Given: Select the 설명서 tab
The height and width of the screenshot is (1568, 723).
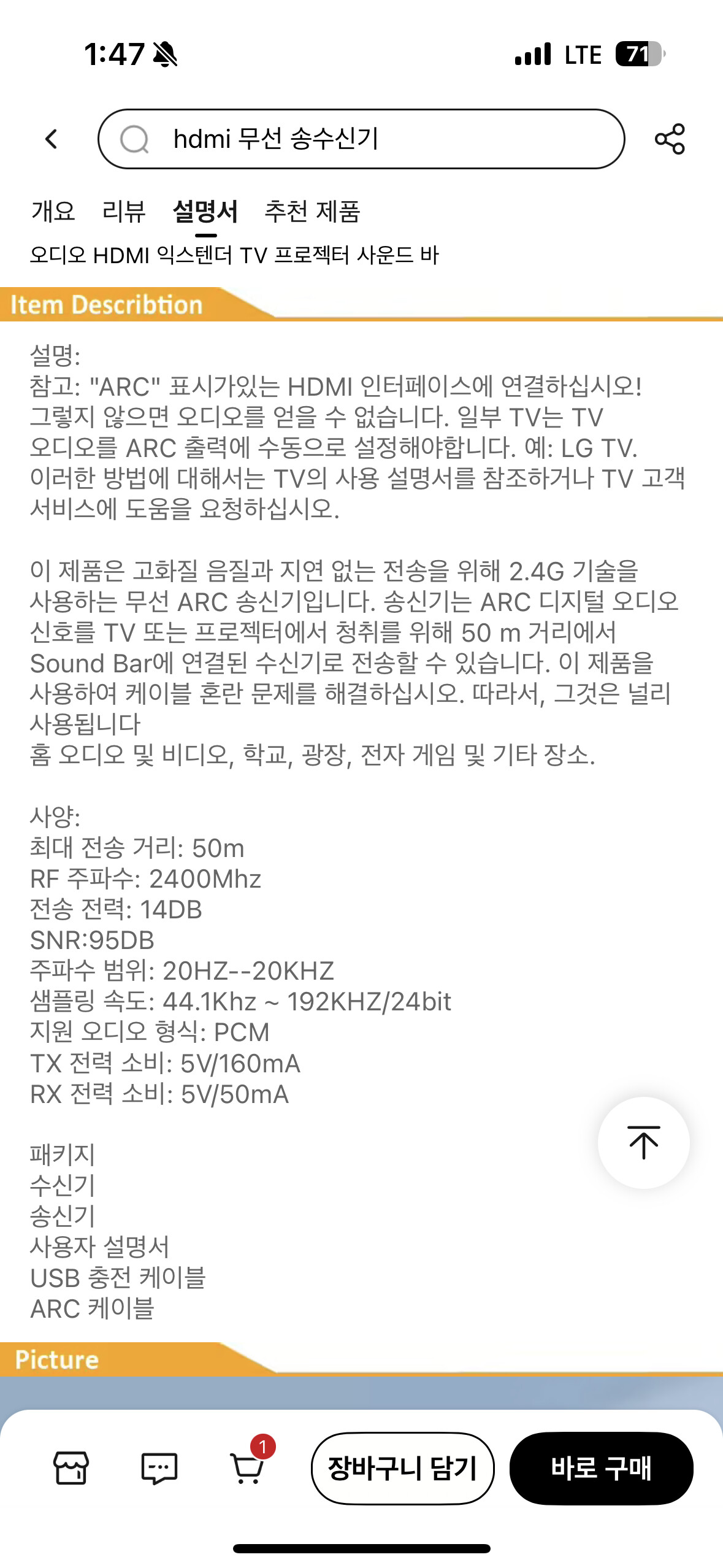Looking at the screenshot, I should [x=205, y=212].
